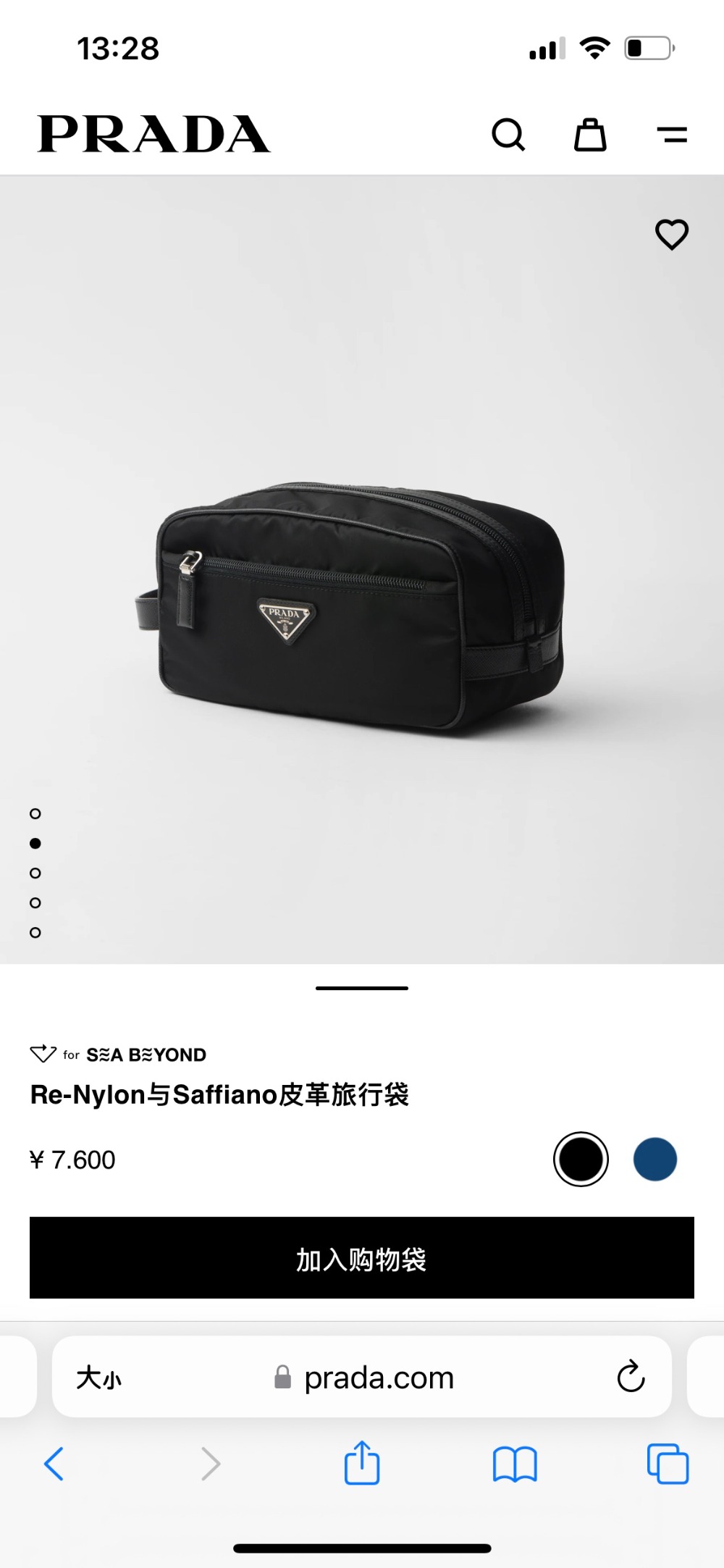Viewport: 724px width, 1568px height.
Task: Share this page from the toolbar
Action: click(x=362, y=1463)
